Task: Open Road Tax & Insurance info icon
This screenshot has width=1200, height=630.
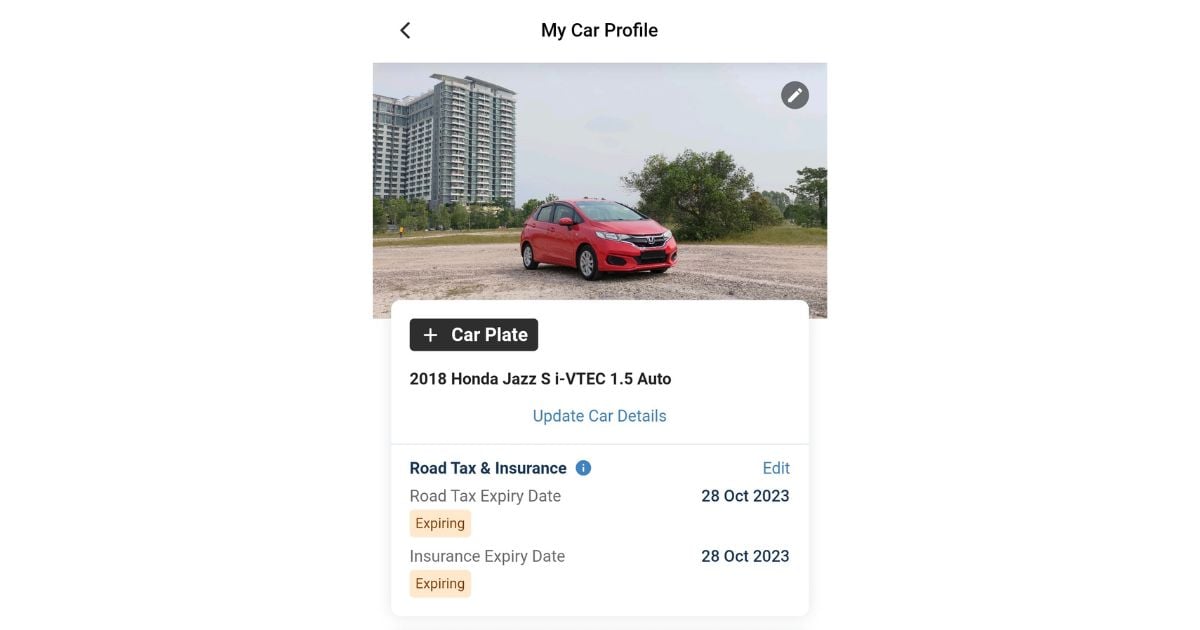Action: pyautogui.click(x=583, y=468)
